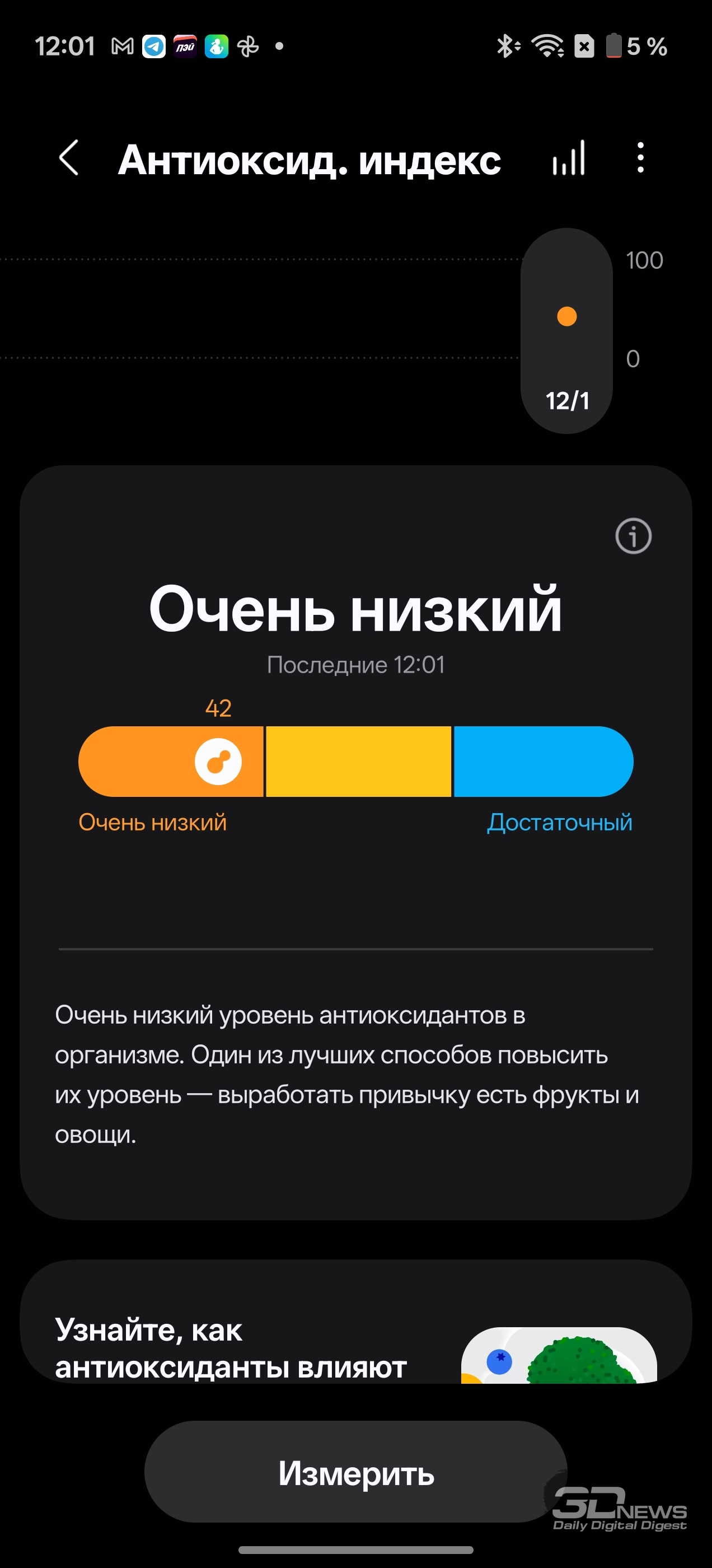The width and height of the screenshot is (712, 1568).
Task: Open the info icon about the index
Action: (633, 536)
